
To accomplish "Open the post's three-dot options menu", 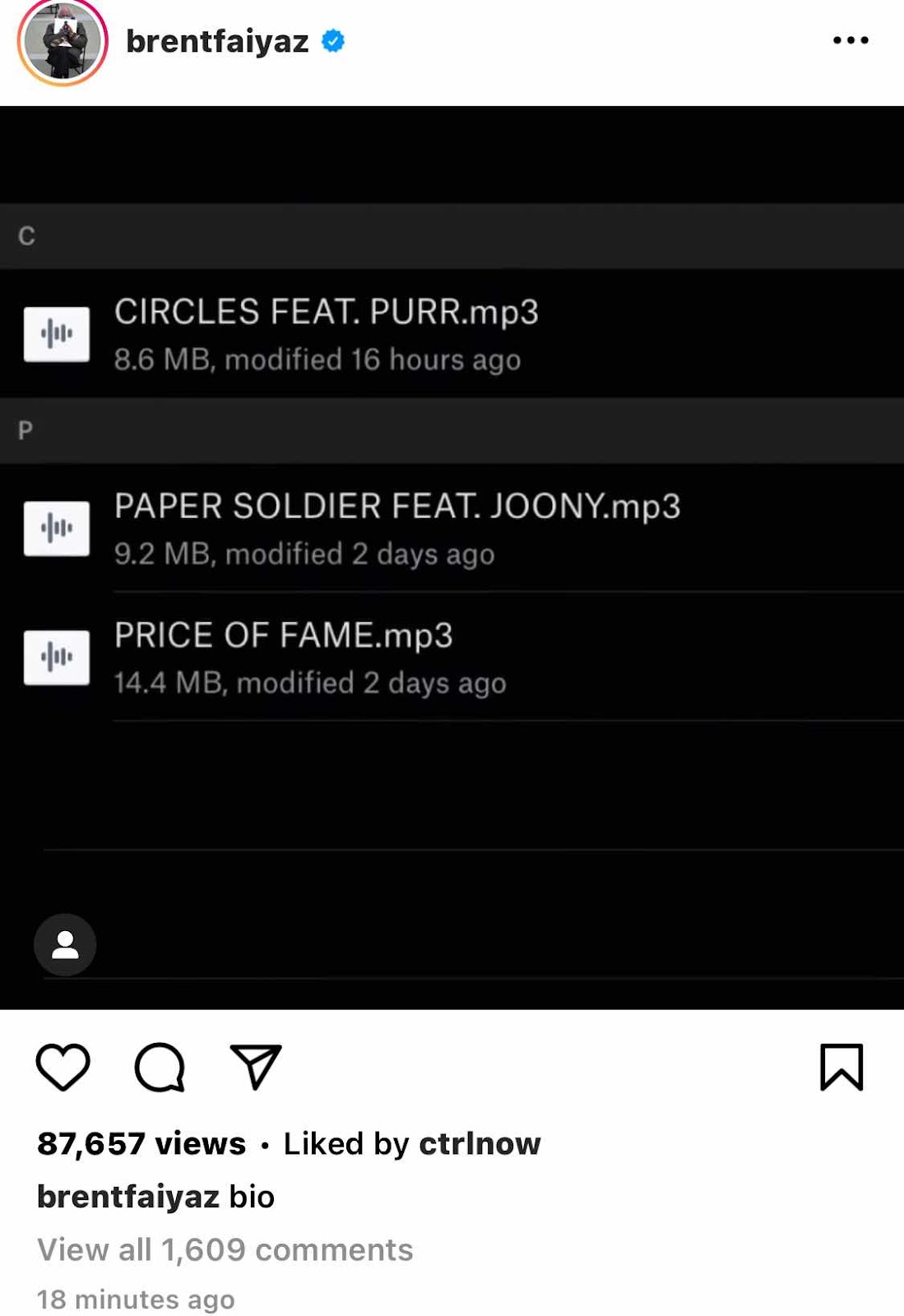I will point(850,40).
